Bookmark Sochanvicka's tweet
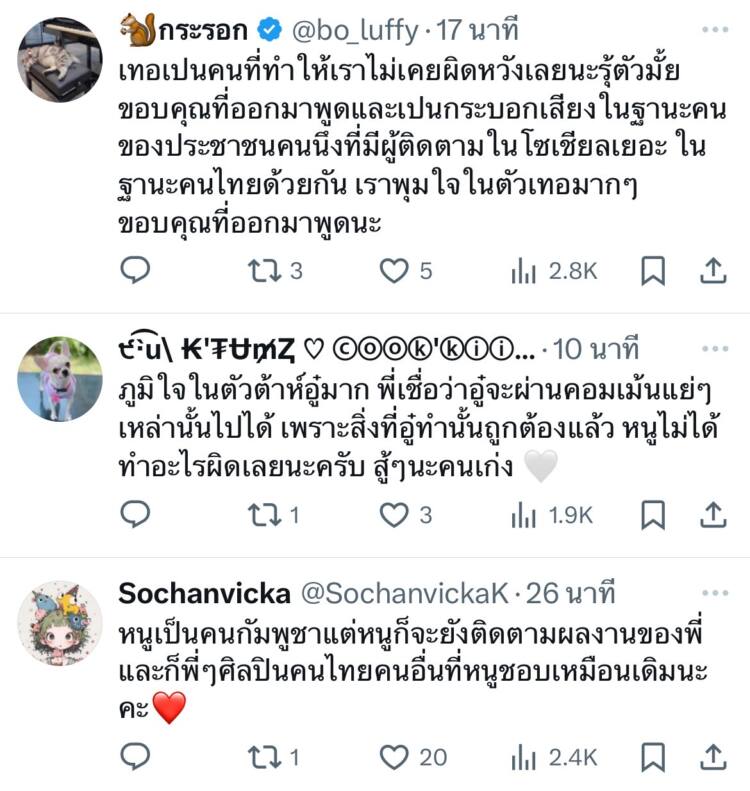Viewport: 750px width, 791px height. tap(652, 757)
